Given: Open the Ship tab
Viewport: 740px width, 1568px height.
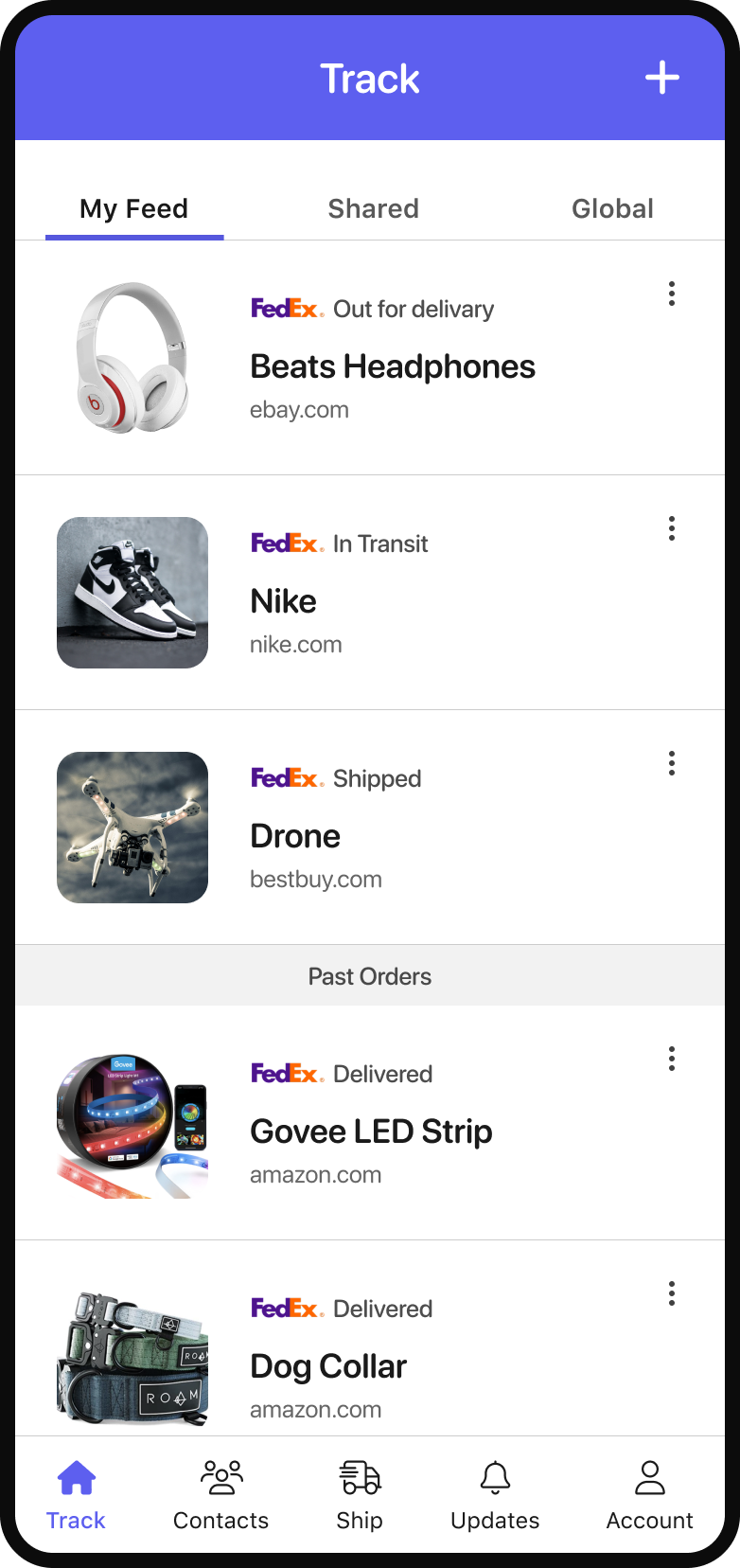Looking at the screenshot, I should pyautogui.click(x=360, y=1496).
